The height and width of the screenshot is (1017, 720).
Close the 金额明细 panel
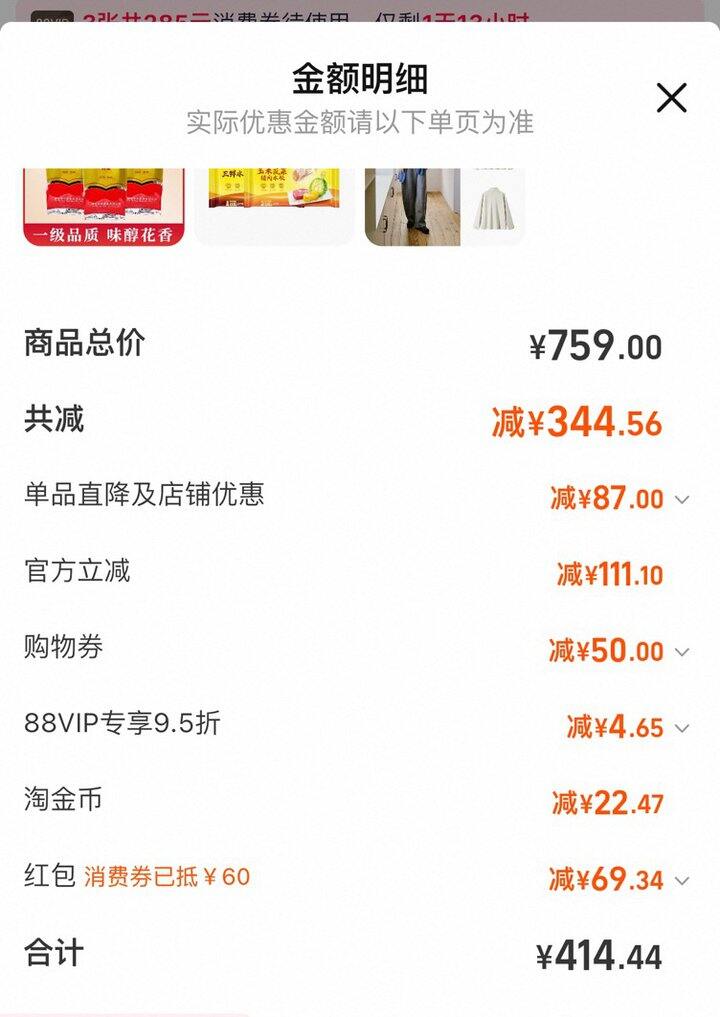coord(671,98)
